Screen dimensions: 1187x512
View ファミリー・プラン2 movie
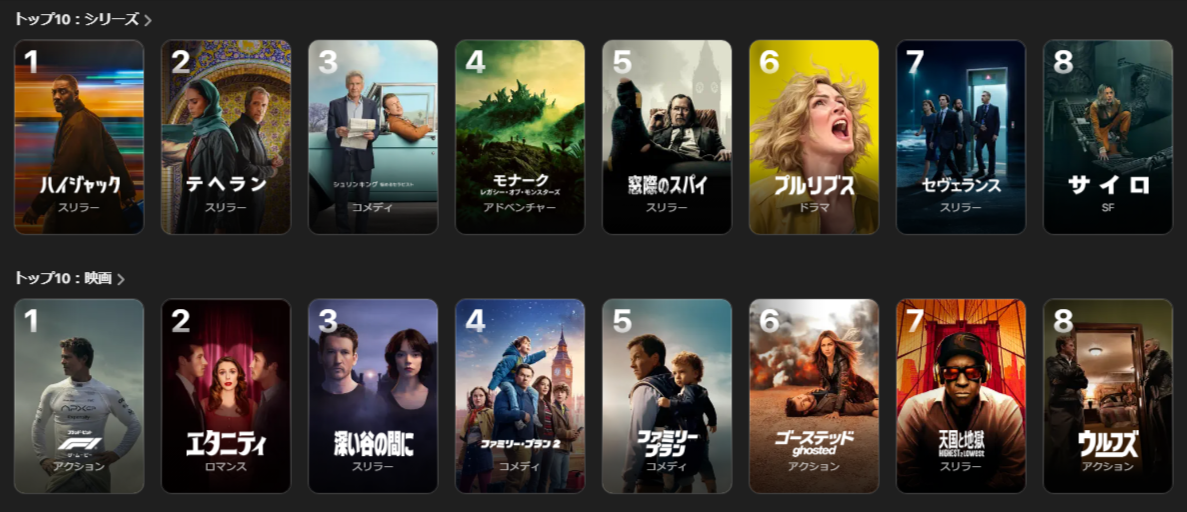coord(520,396)
